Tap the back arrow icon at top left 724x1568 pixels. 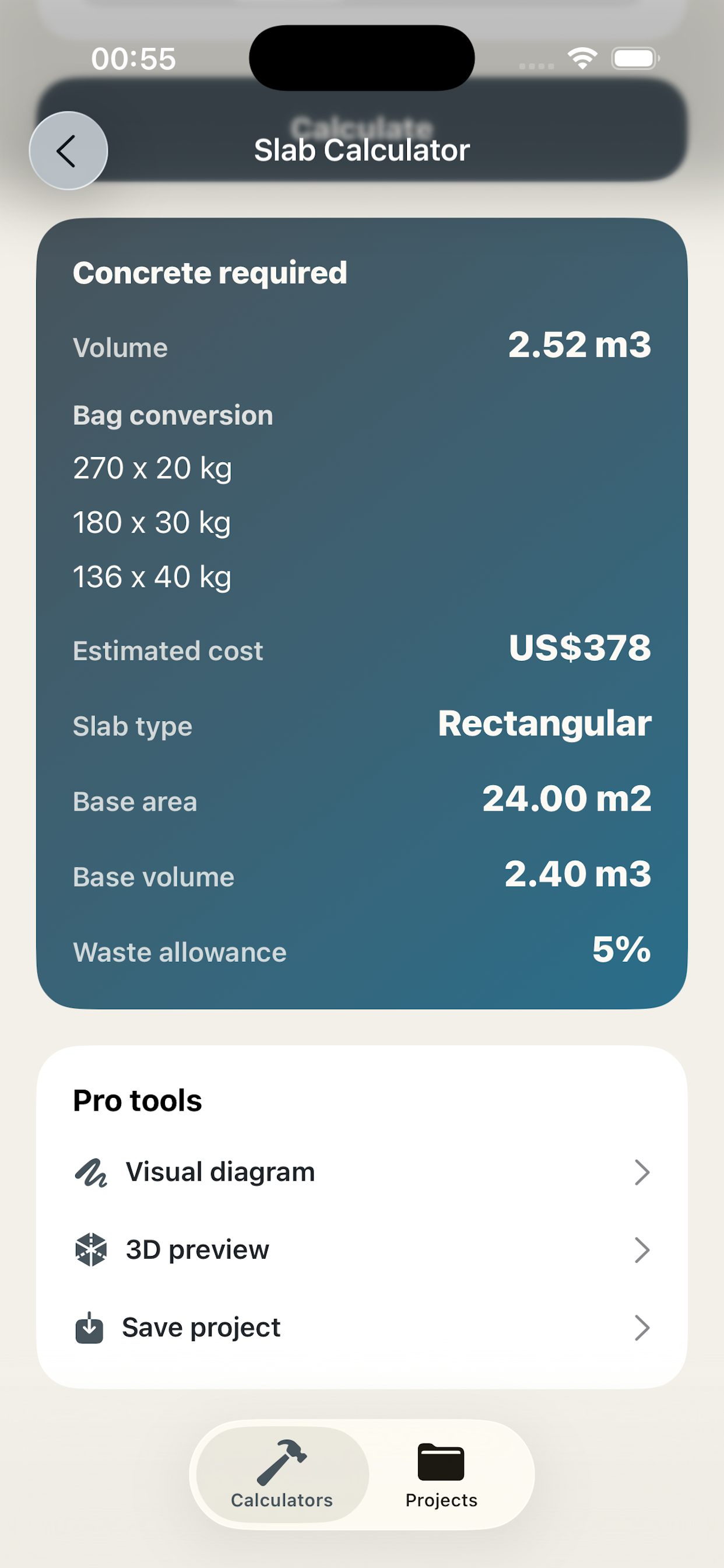[68, 150]
